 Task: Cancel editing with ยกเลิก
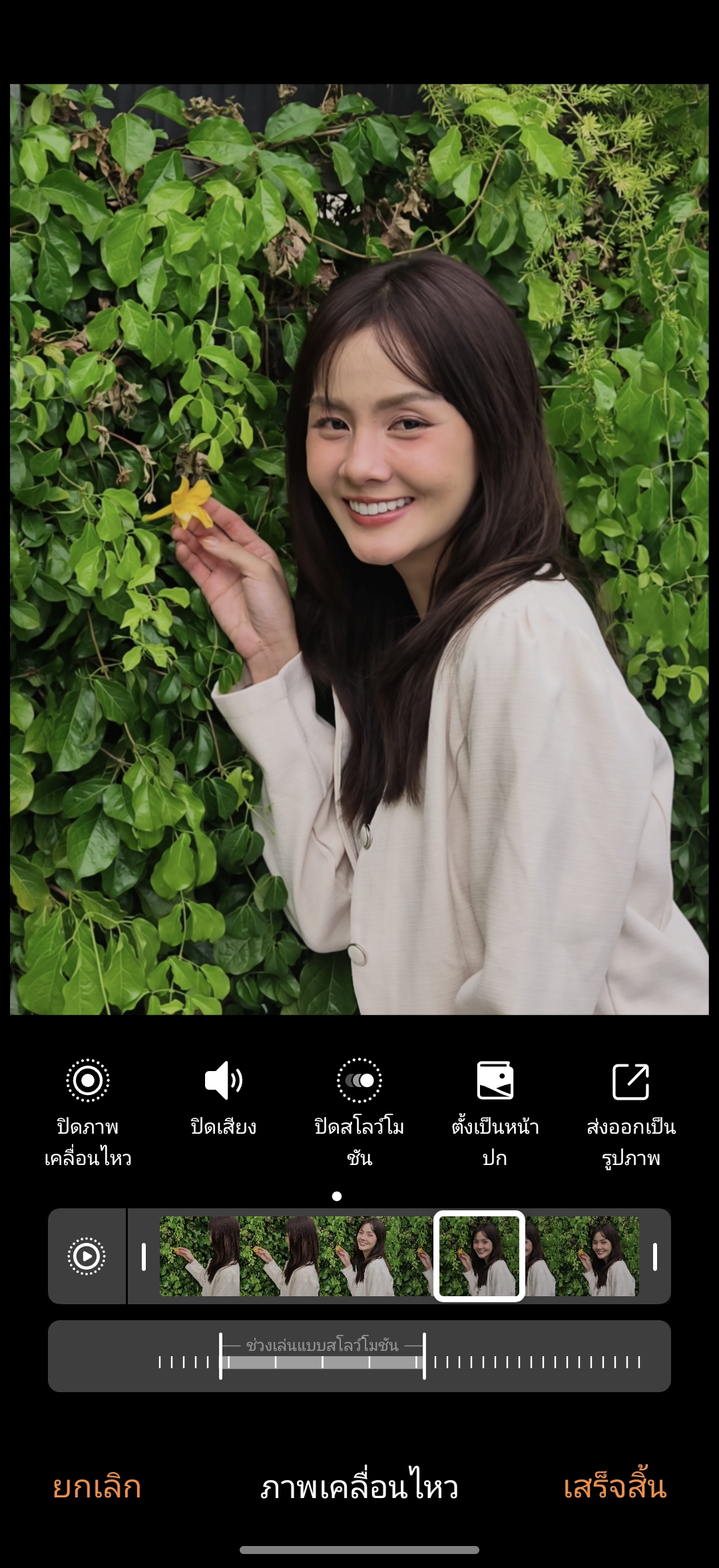click(97, 1487)
